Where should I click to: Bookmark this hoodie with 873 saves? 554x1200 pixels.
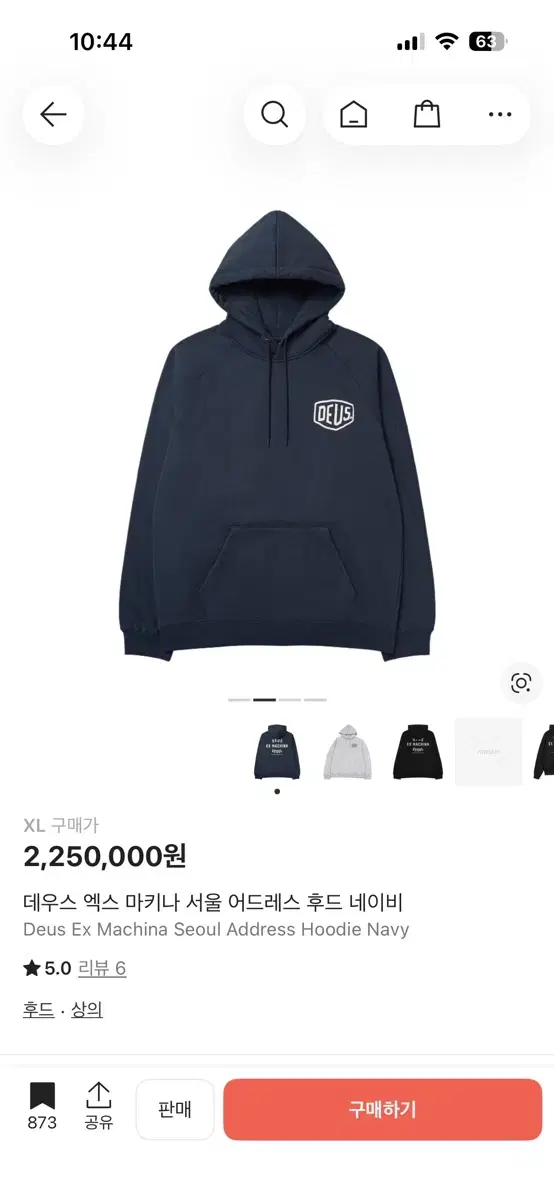(42, 1106)
